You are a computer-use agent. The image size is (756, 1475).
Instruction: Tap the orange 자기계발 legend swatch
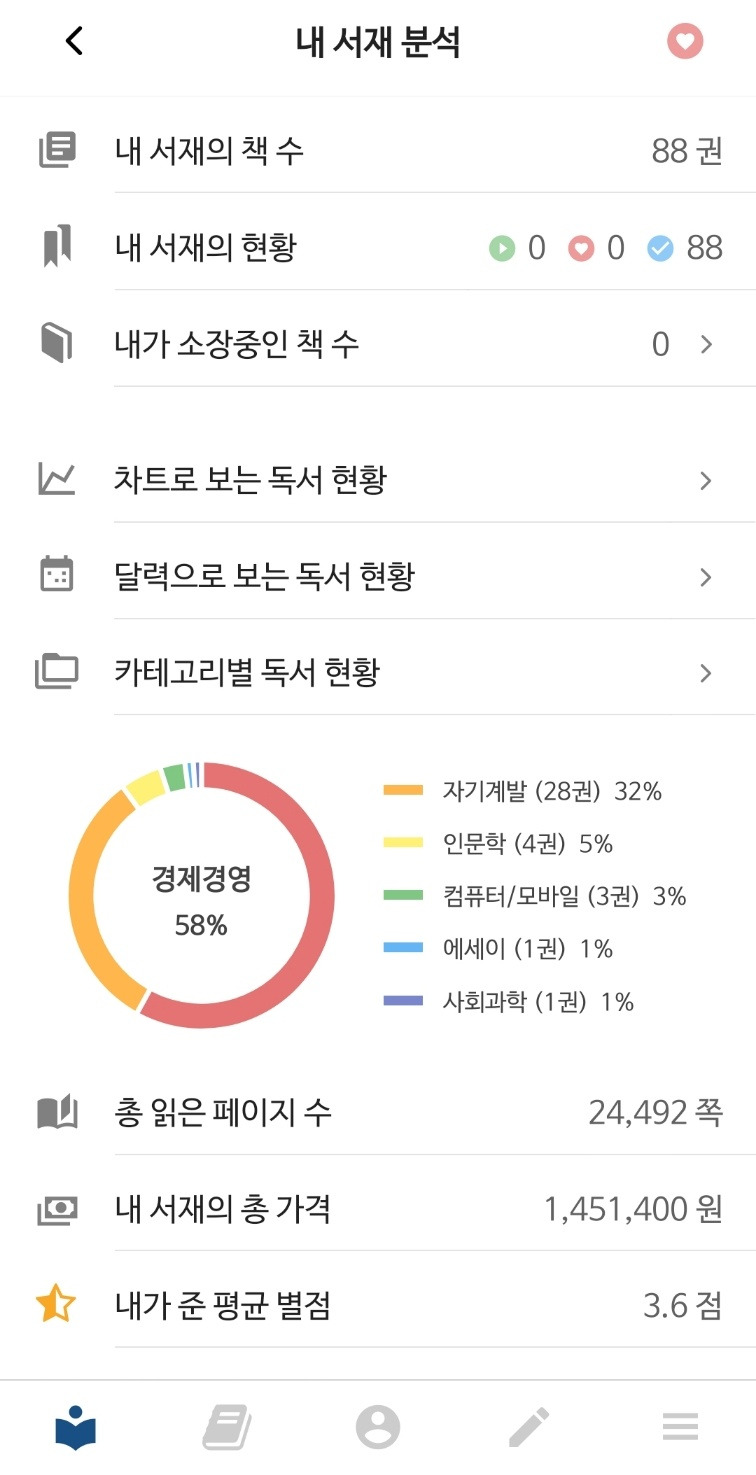(404, 791)
